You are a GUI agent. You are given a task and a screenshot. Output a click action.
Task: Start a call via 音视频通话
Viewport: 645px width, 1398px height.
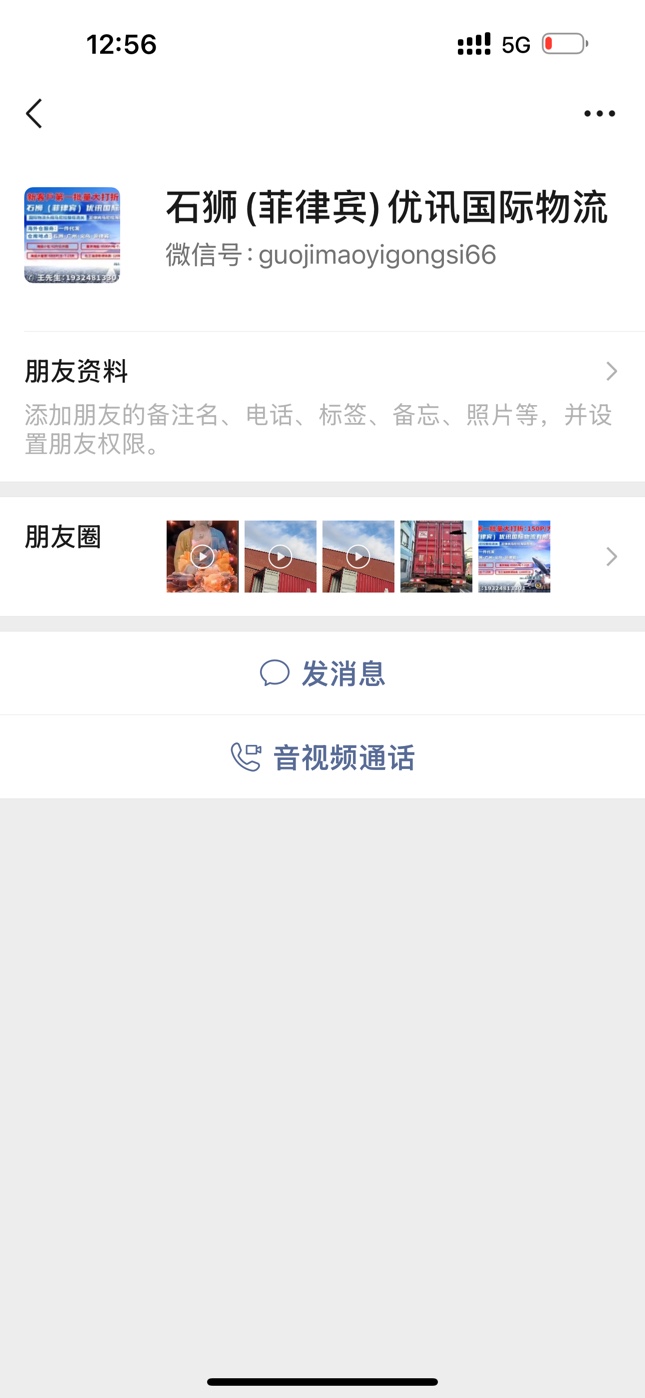tap(322, 757)
